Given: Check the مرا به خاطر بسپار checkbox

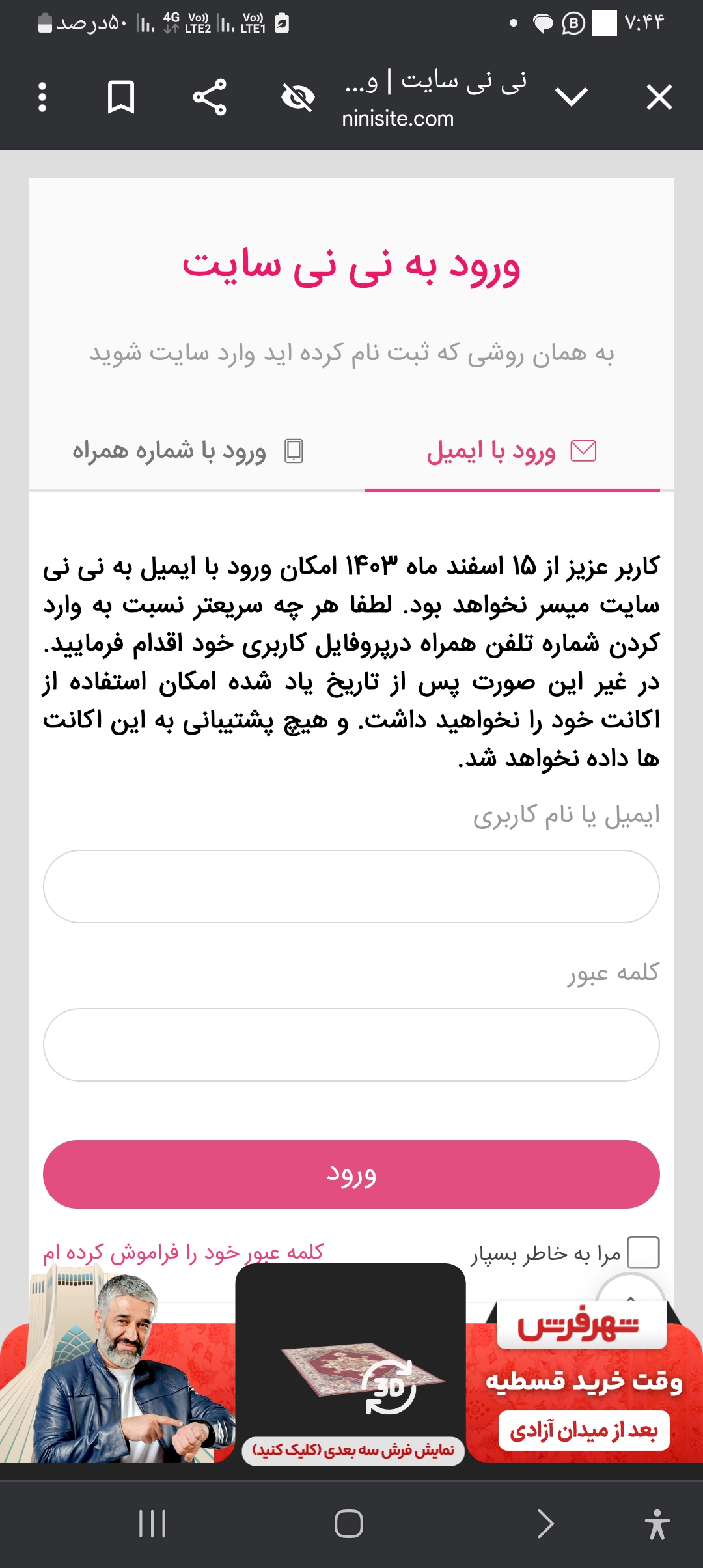Looking at the screenshot, I should coord(643,1252).
